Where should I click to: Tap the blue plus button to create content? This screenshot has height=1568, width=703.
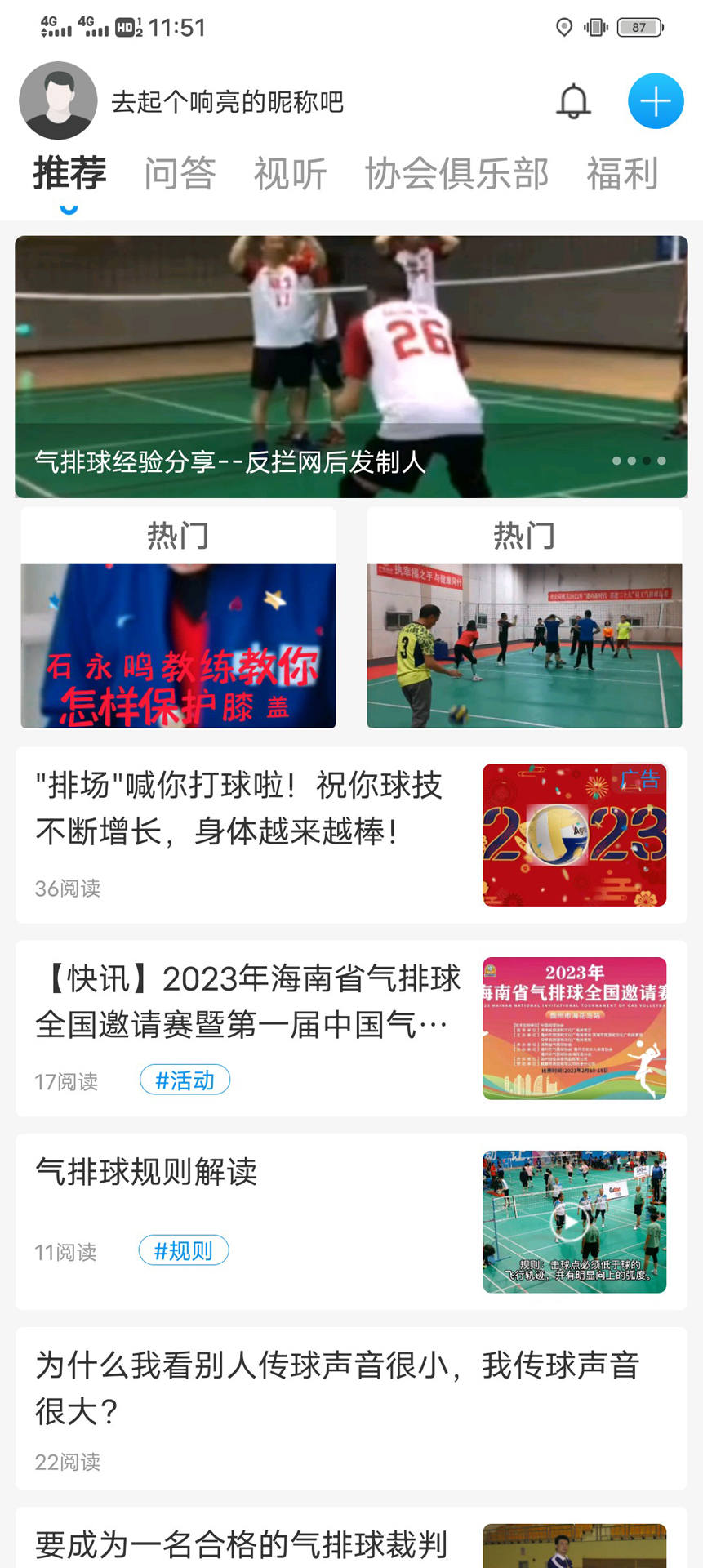coord(655,100)
